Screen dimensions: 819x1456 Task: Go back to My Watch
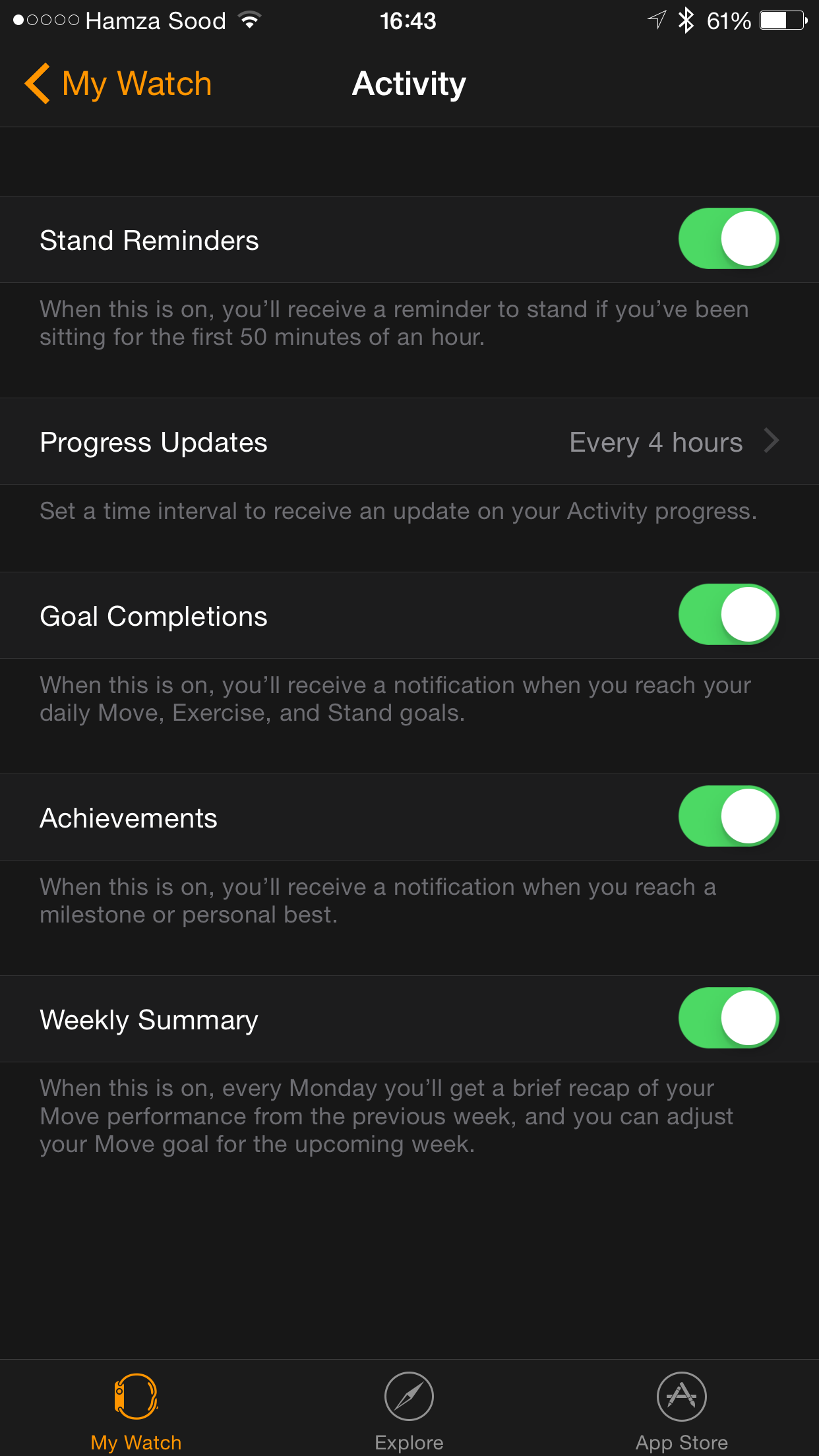coord(118,84)
